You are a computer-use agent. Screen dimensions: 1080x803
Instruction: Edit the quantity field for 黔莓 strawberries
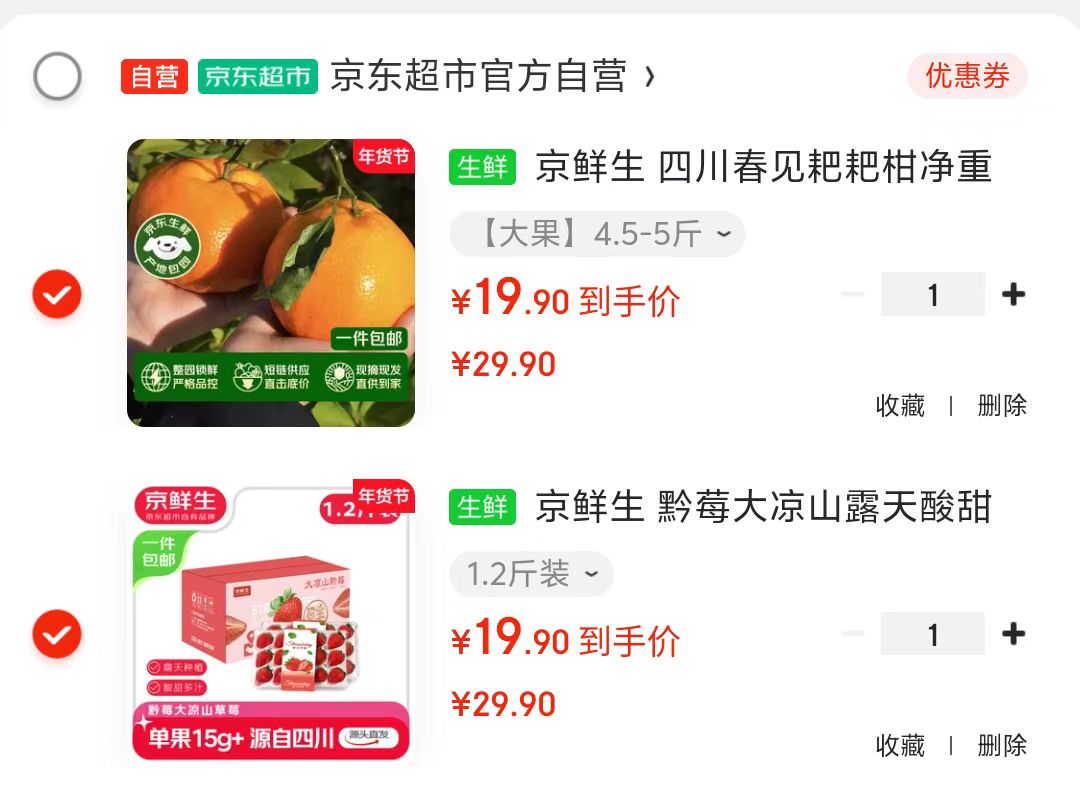click(x=933, y=634)
